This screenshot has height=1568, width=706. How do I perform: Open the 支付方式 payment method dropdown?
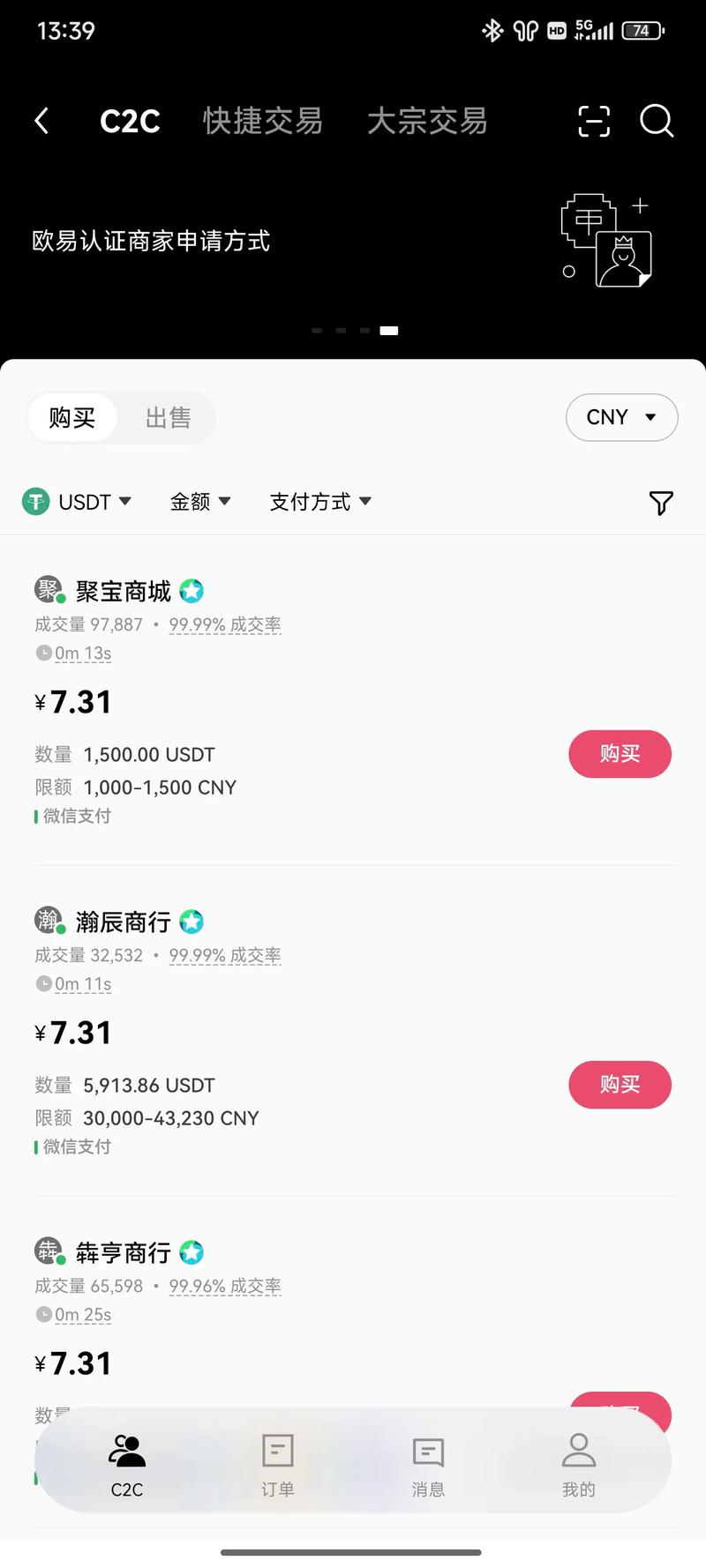tap(319, 501)
